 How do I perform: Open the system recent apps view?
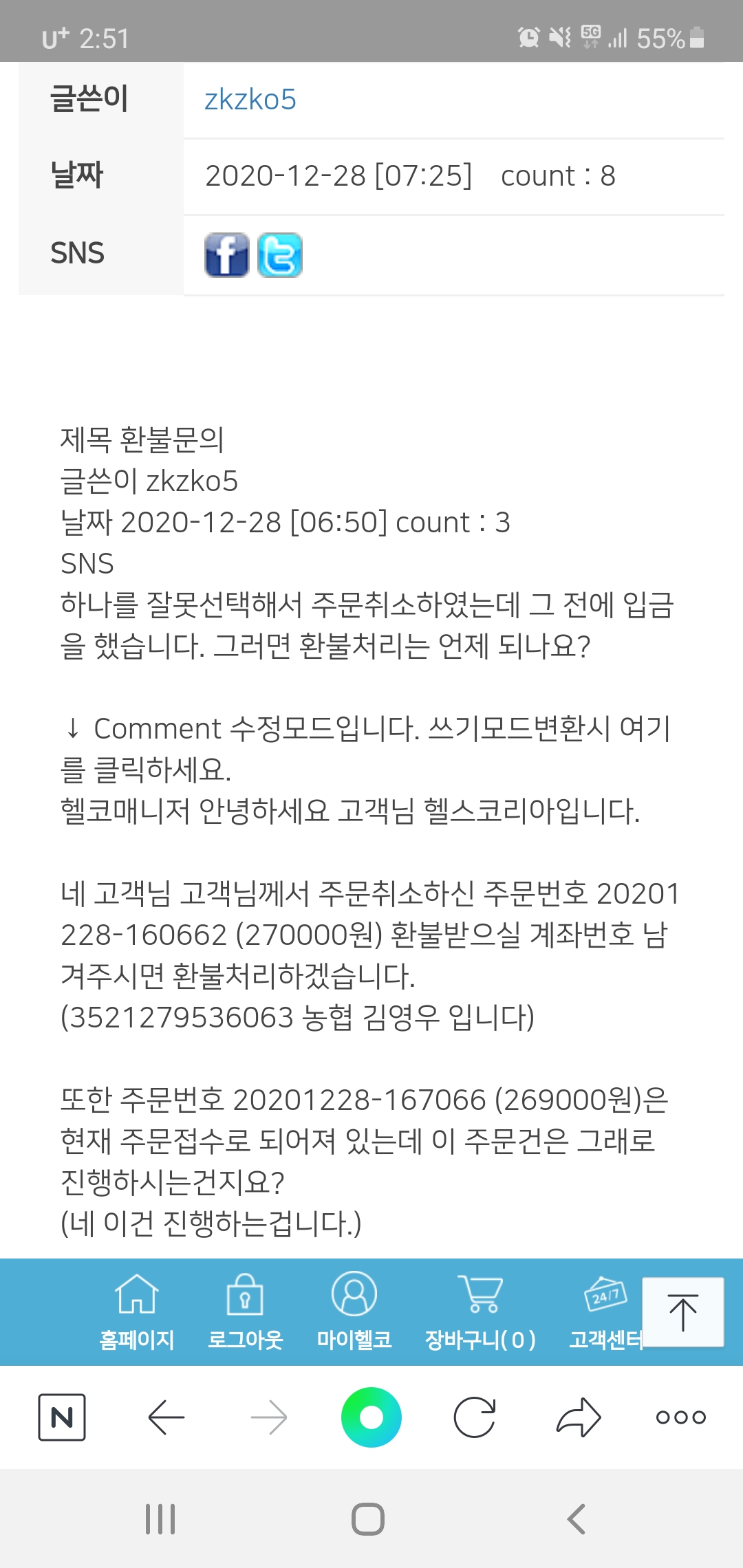tap(160, 1519)
